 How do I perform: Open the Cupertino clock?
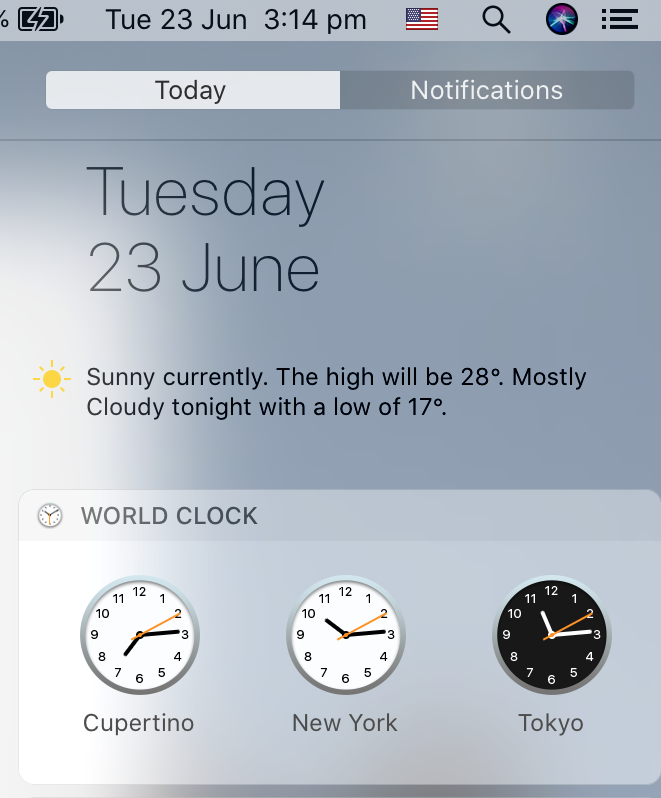[x=139, y=635]
